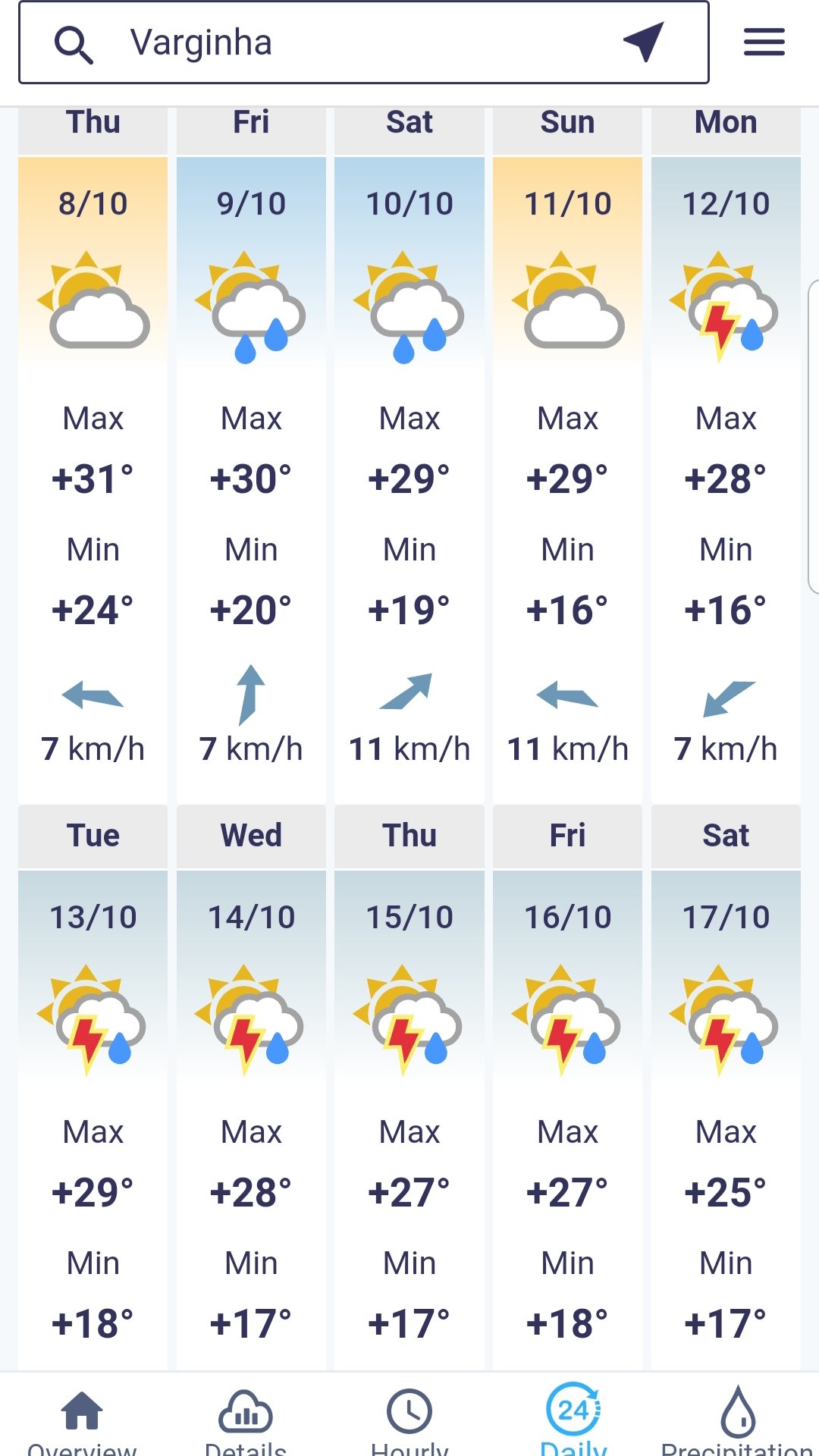Switch to the Hourly tab
The width and height of the screenshot is (819, 1456).
(409, 1420)
